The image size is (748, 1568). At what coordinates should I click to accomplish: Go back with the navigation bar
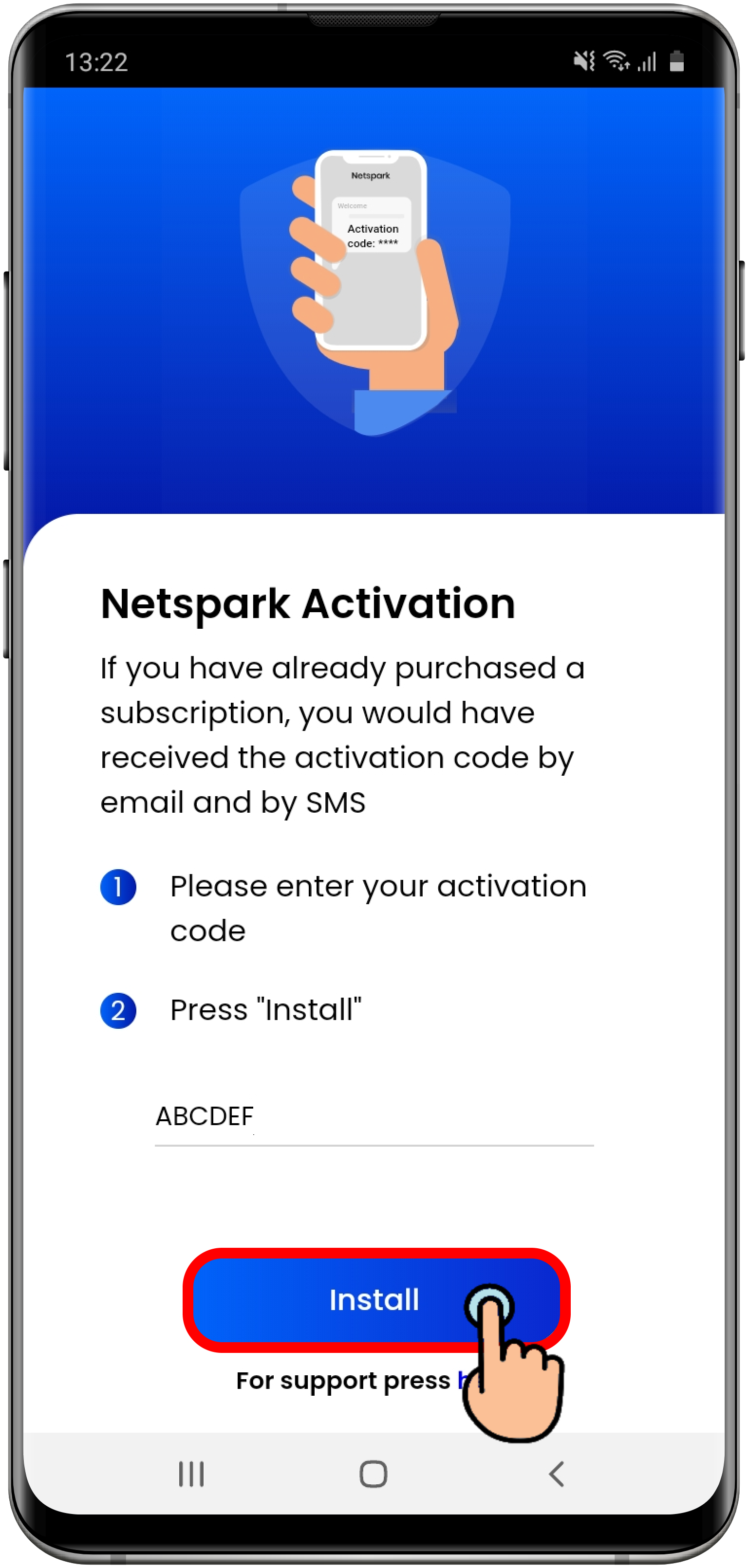[x=556, y=1474]
